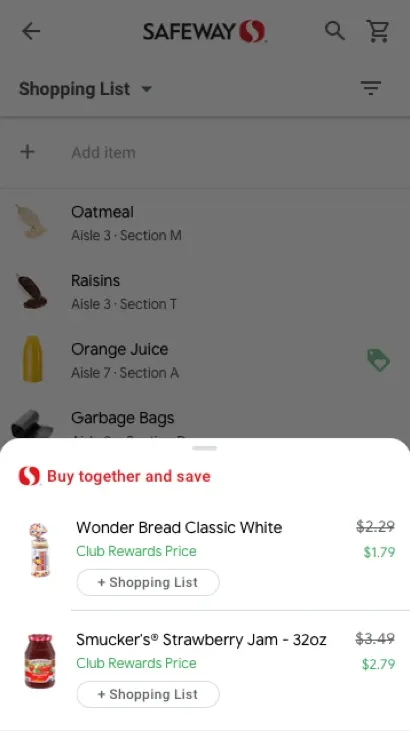Tap the Add item field
Image resolution: width=410 pixels, height=731 pixels.
click(x=205, y=152)
